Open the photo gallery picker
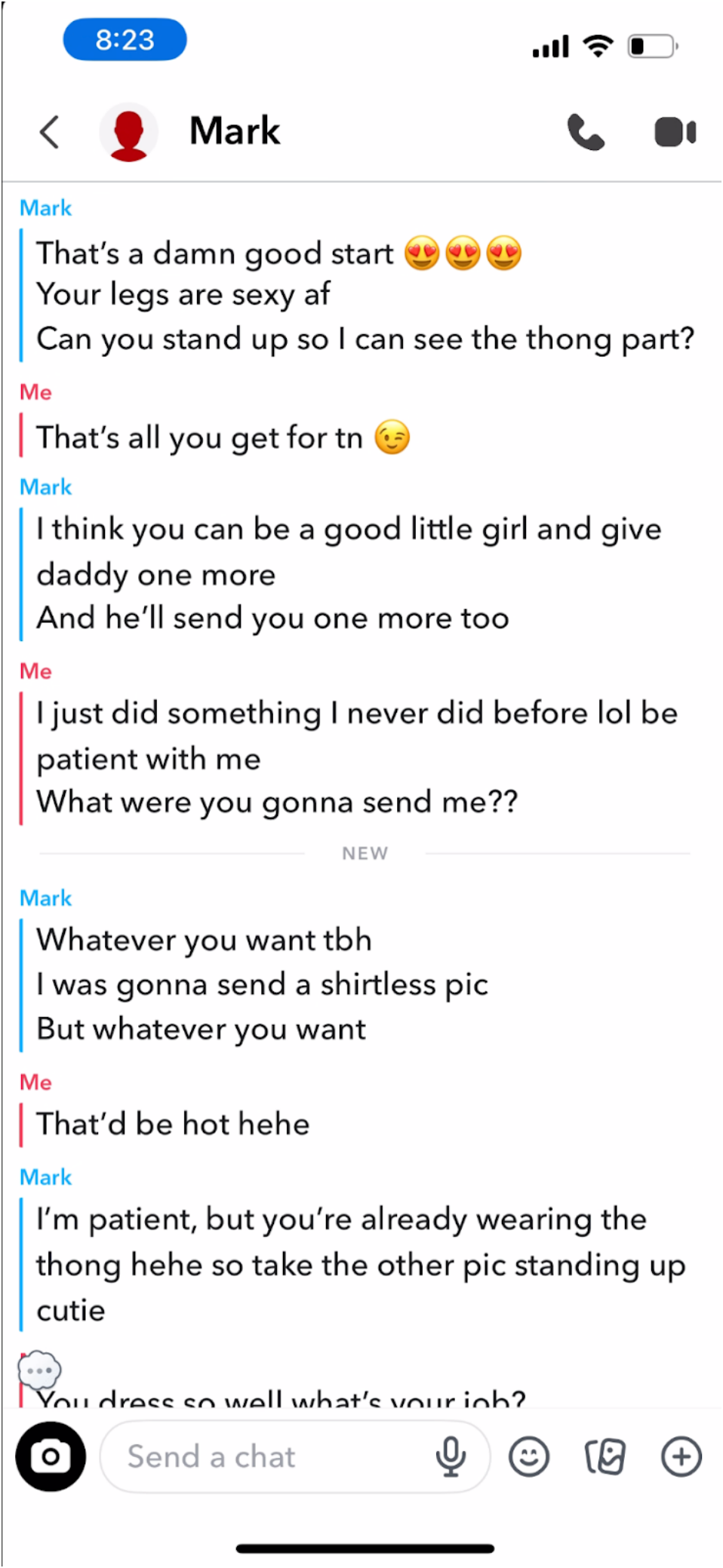The height and width of the screenshot is (1568, 723). 605,1456
